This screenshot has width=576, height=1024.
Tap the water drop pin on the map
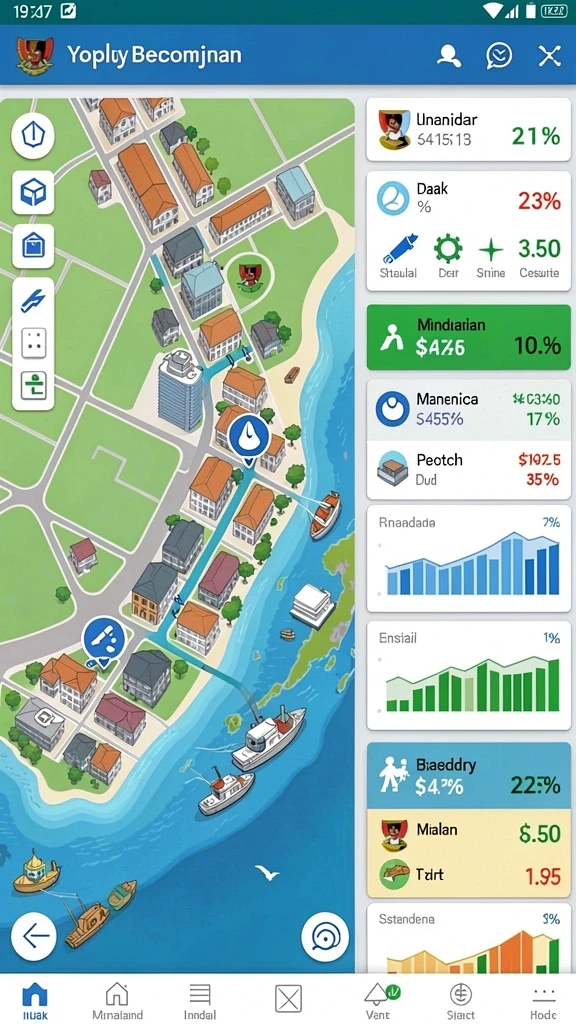coord(249,437)
